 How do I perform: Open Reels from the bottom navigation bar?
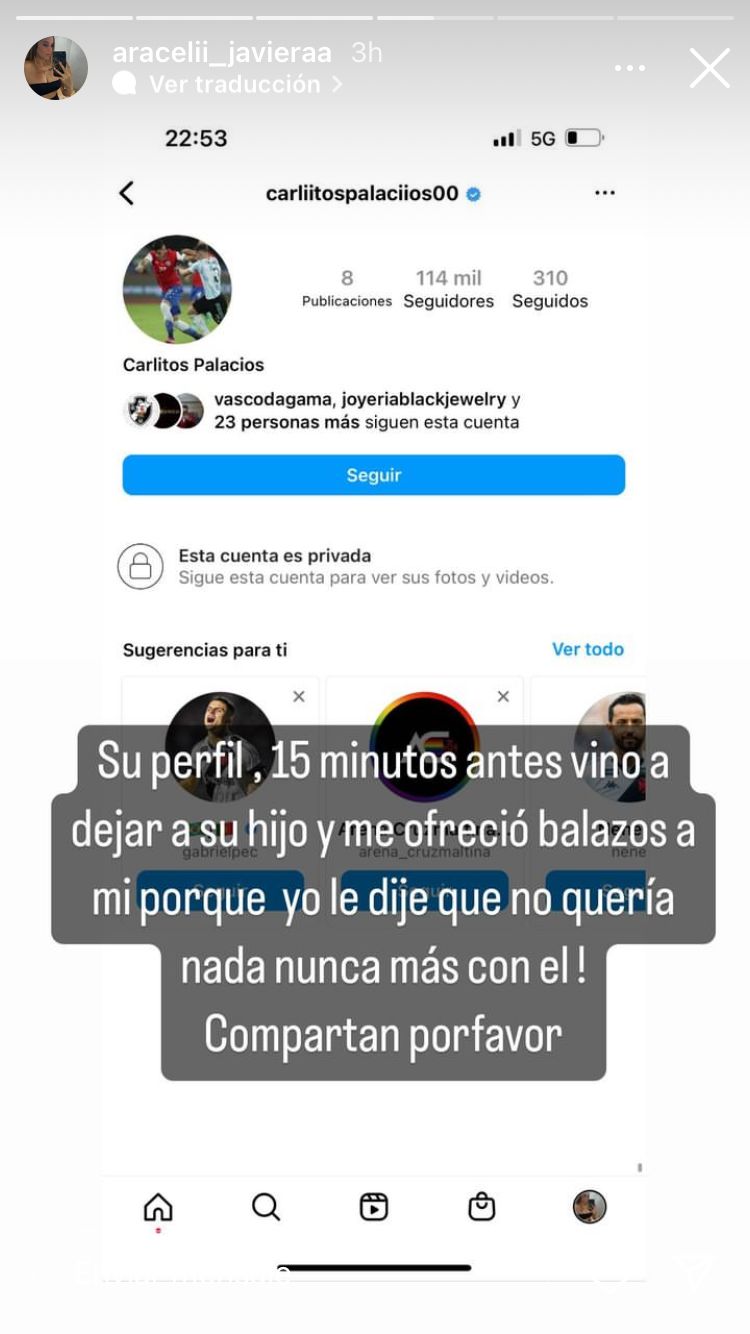coord(373,1207)
